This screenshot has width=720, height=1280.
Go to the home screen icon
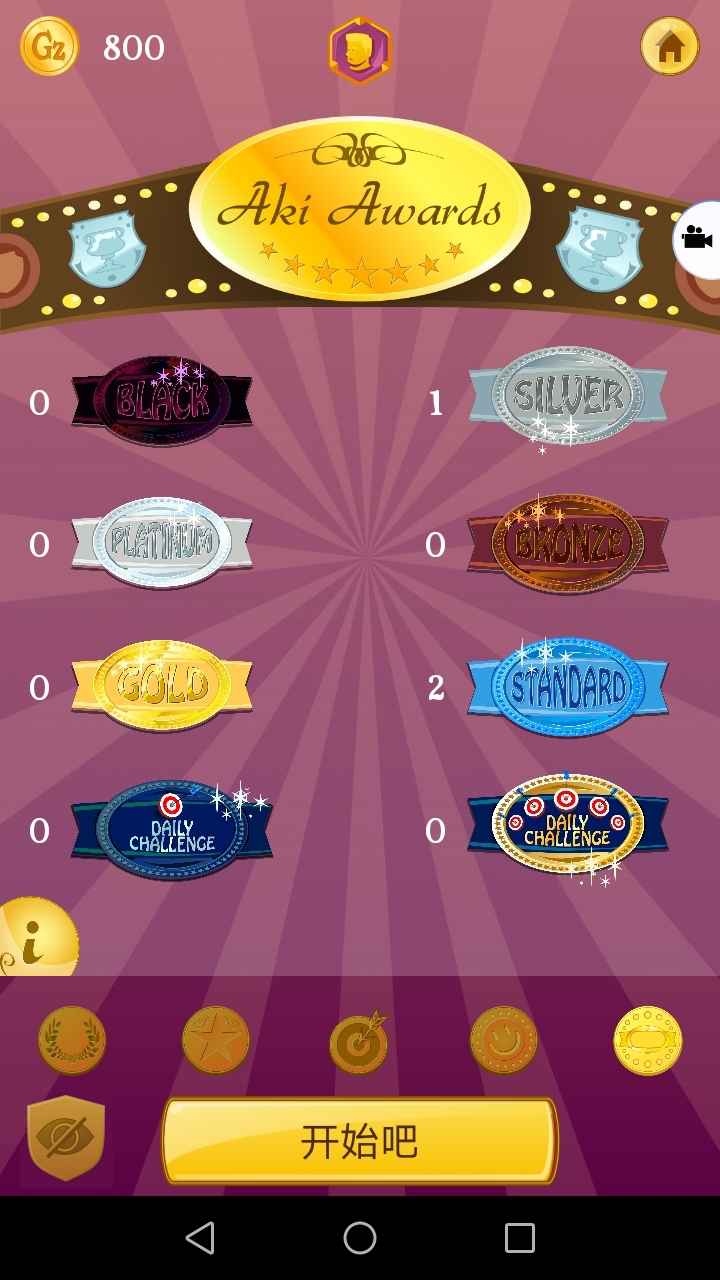tap(670, 46)
